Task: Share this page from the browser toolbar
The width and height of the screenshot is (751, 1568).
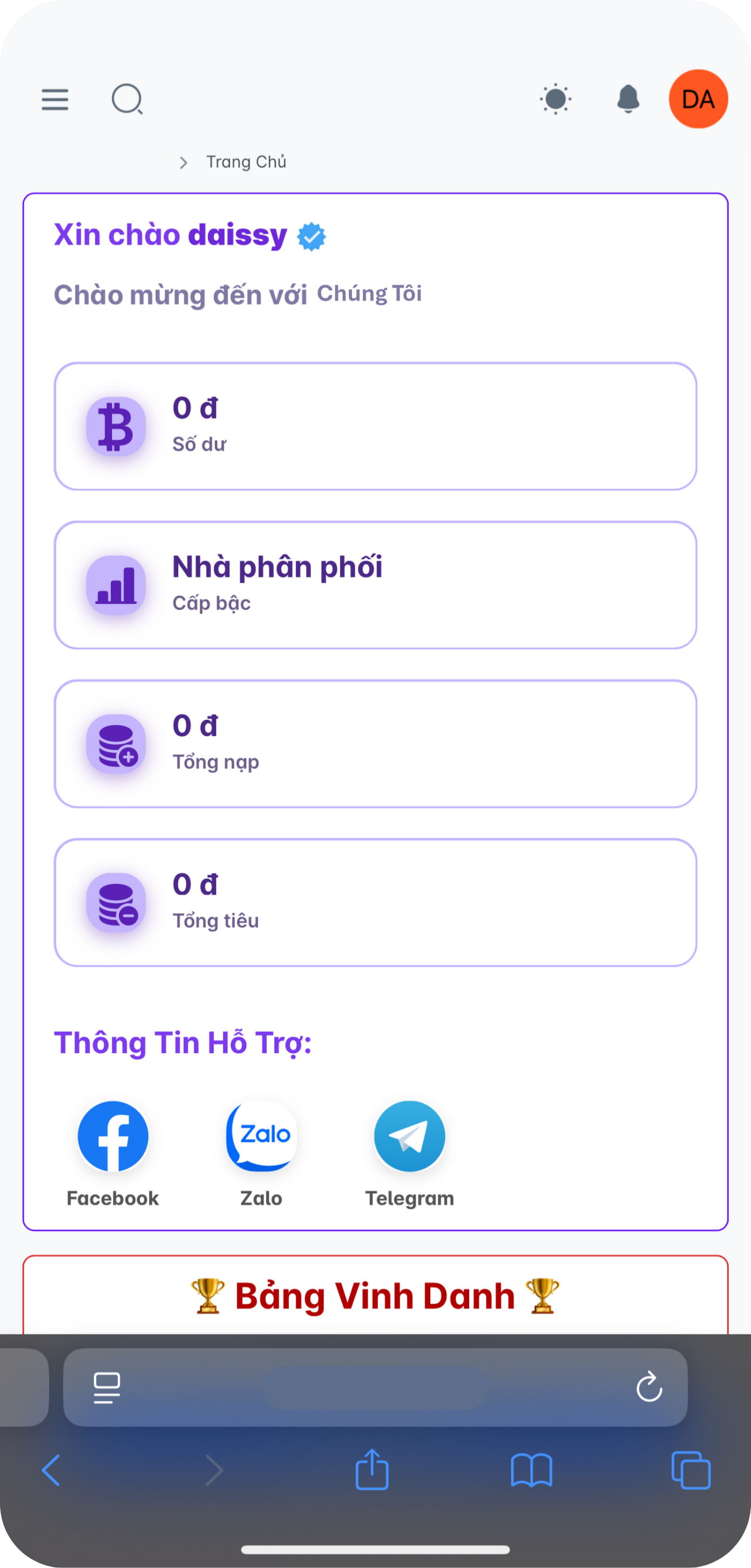Action: pyautogui.click(x=372, y=1469)
